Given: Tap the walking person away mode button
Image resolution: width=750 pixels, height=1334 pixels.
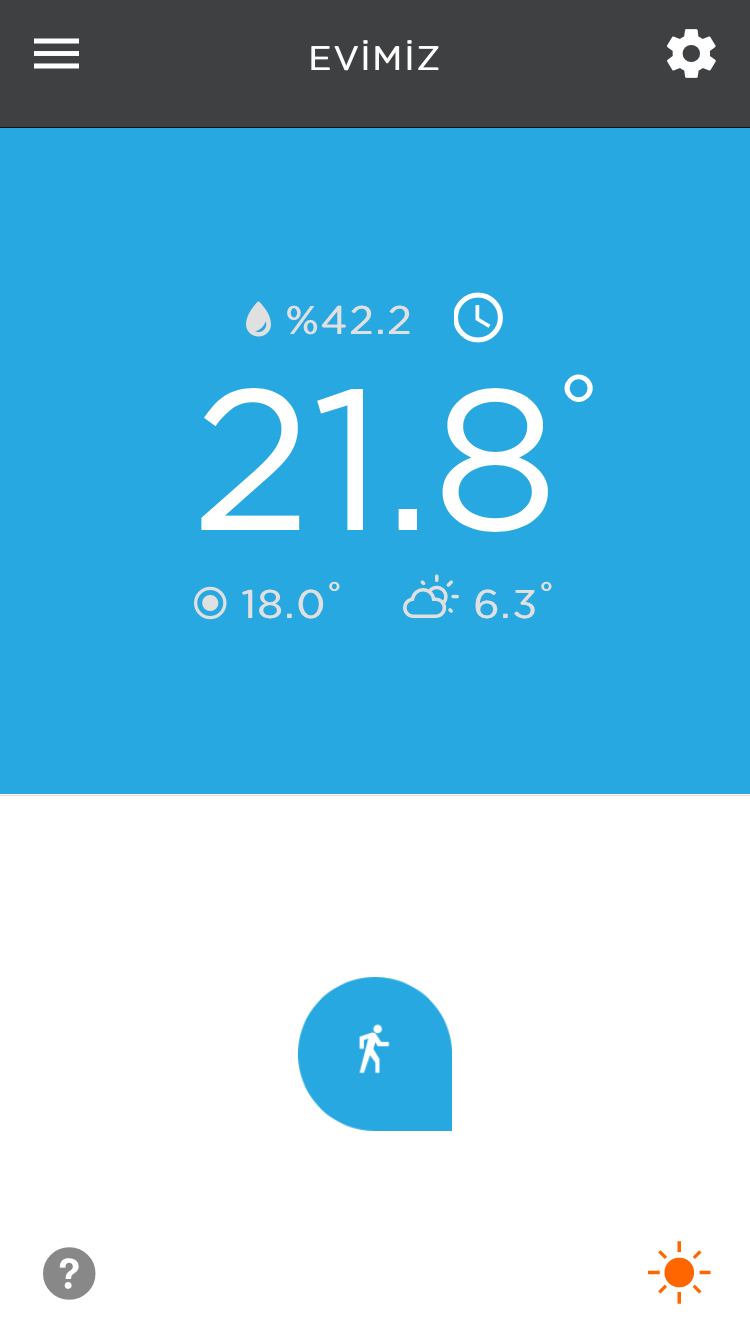Looking at the screenshot, I should [374, 1053].
